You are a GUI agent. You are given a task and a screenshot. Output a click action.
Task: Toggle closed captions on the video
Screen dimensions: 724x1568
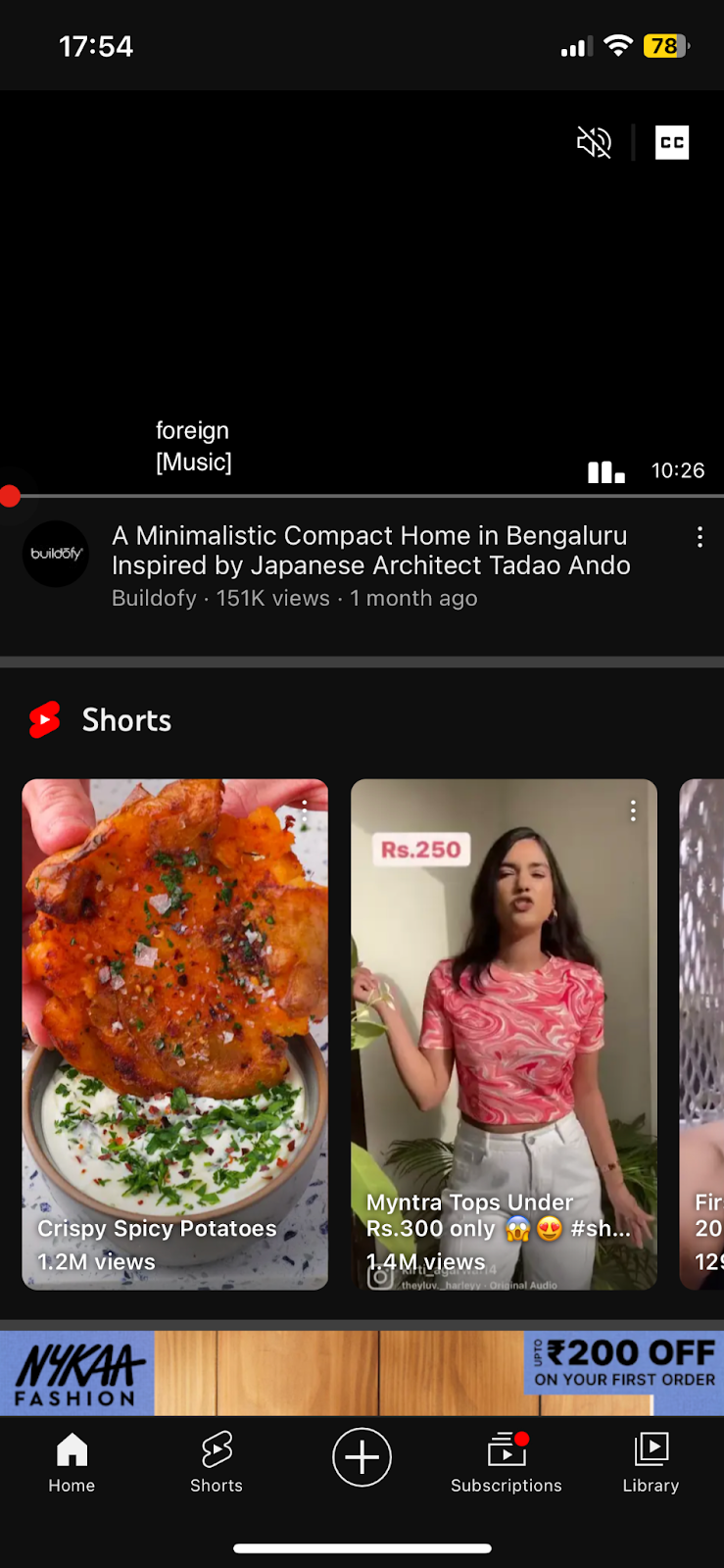(672, 143)
